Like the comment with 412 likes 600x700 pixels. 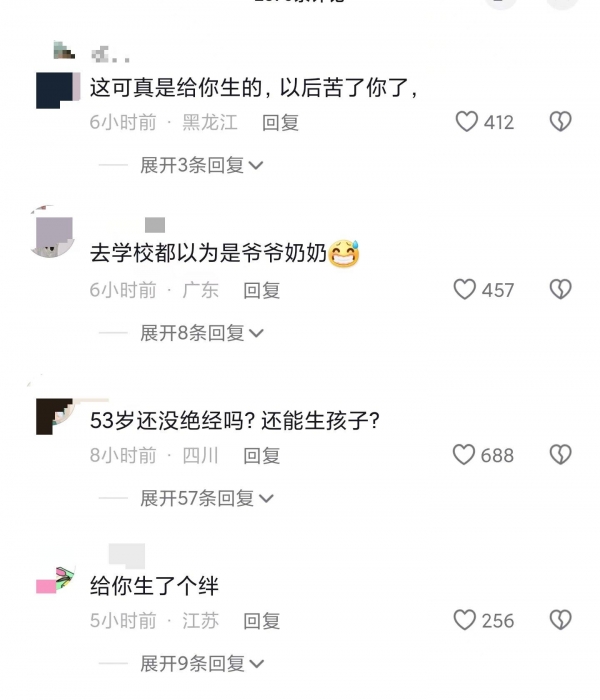pyautogui.click(x=466, y=122)
